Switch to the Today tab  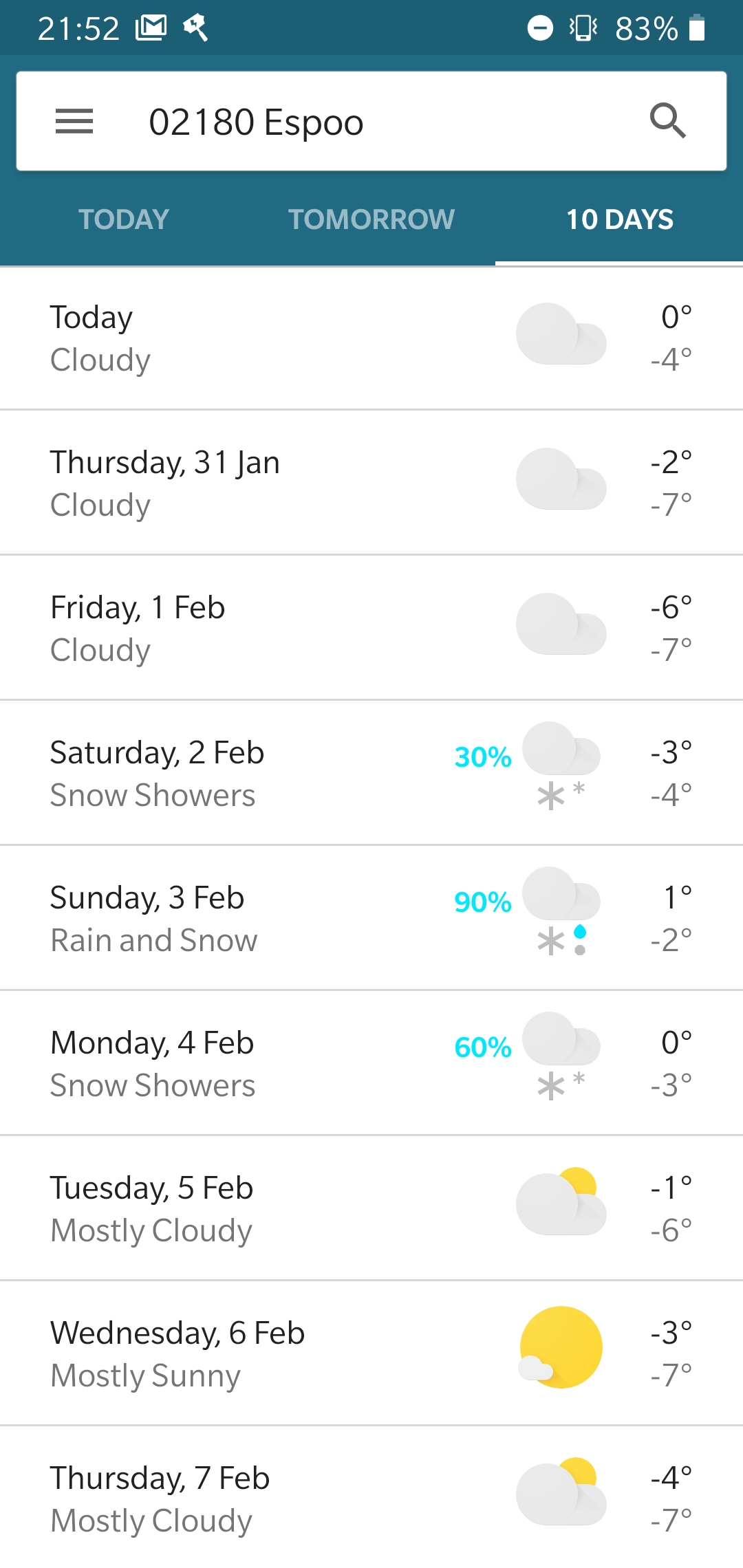coord(124,219)
